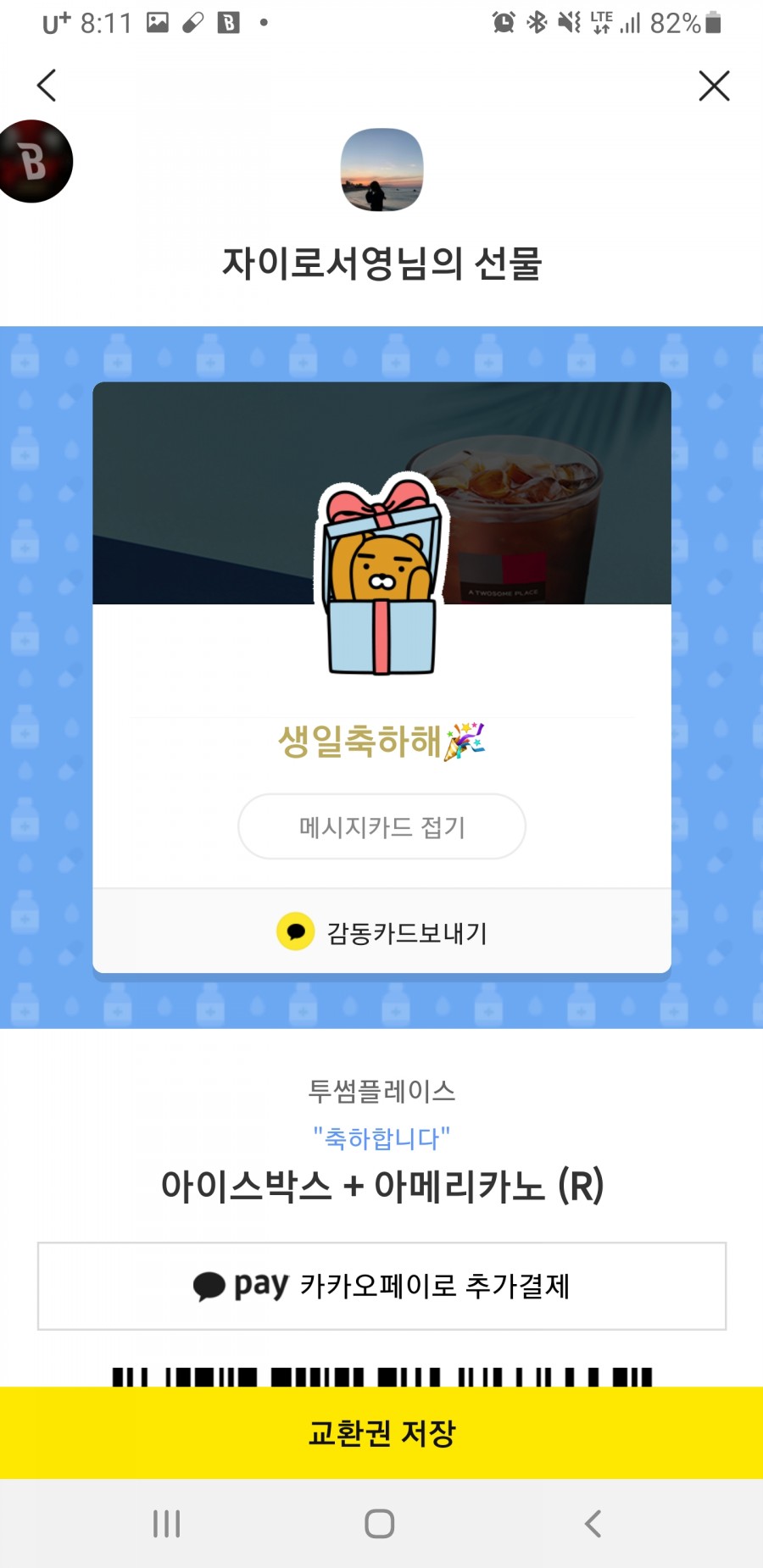Tap the Android home navigation button
The width and height of the screenshot is (763, 1568).
coord(380,1521)
